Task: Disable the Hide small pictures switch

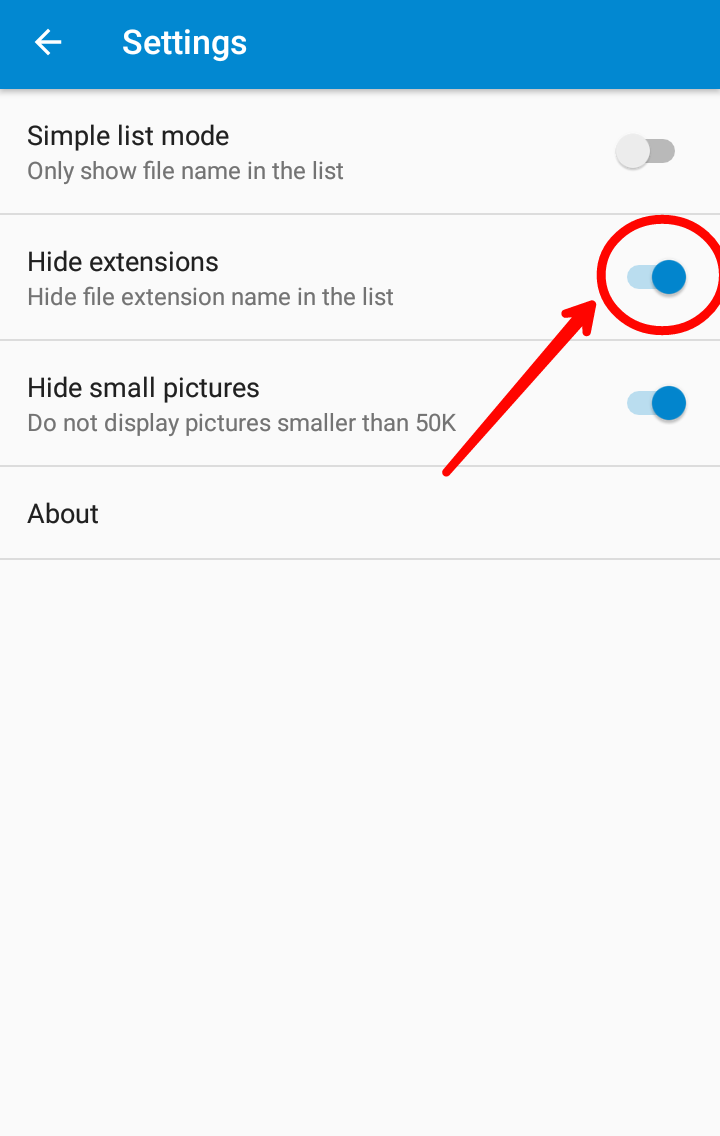Action: (656, 403)
